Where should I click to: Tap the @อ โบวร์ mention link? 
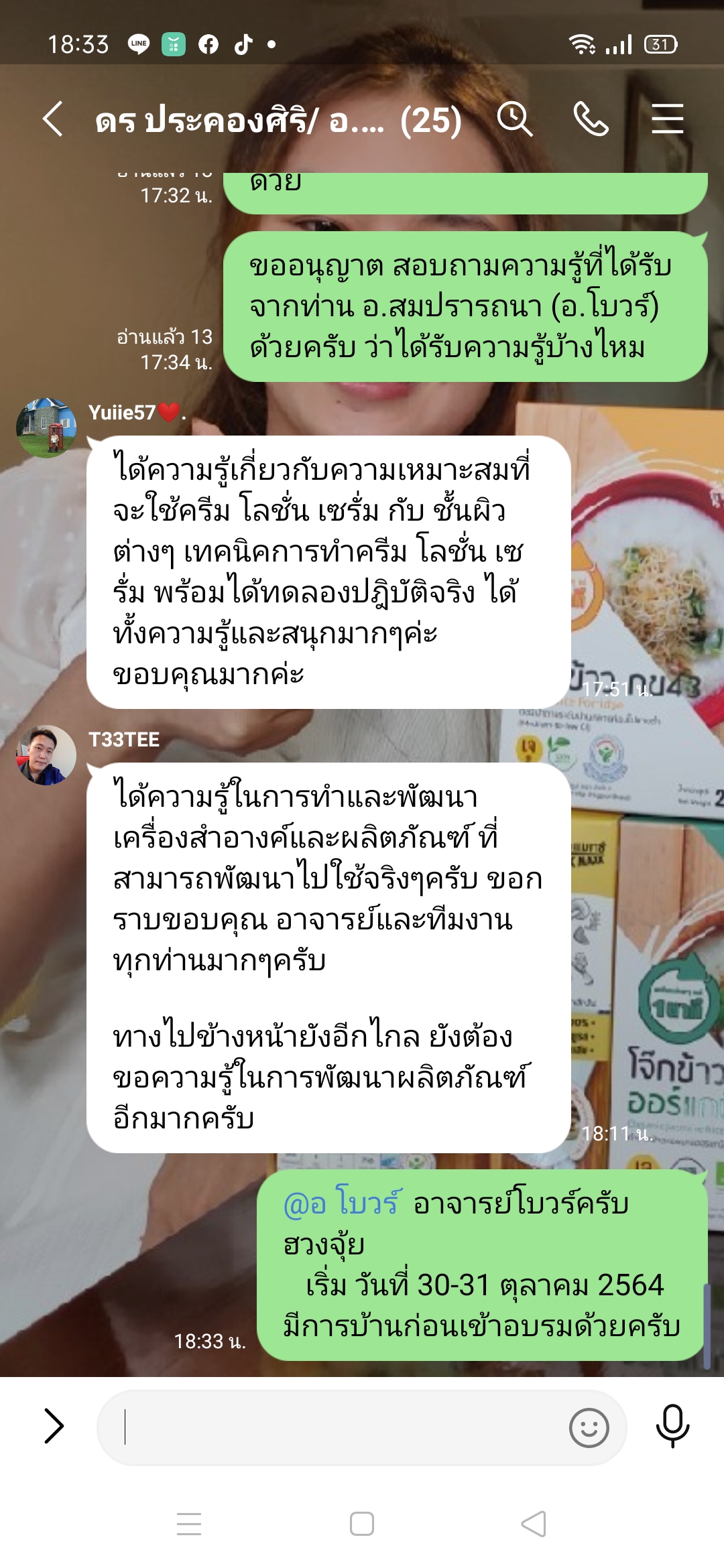343,1203
